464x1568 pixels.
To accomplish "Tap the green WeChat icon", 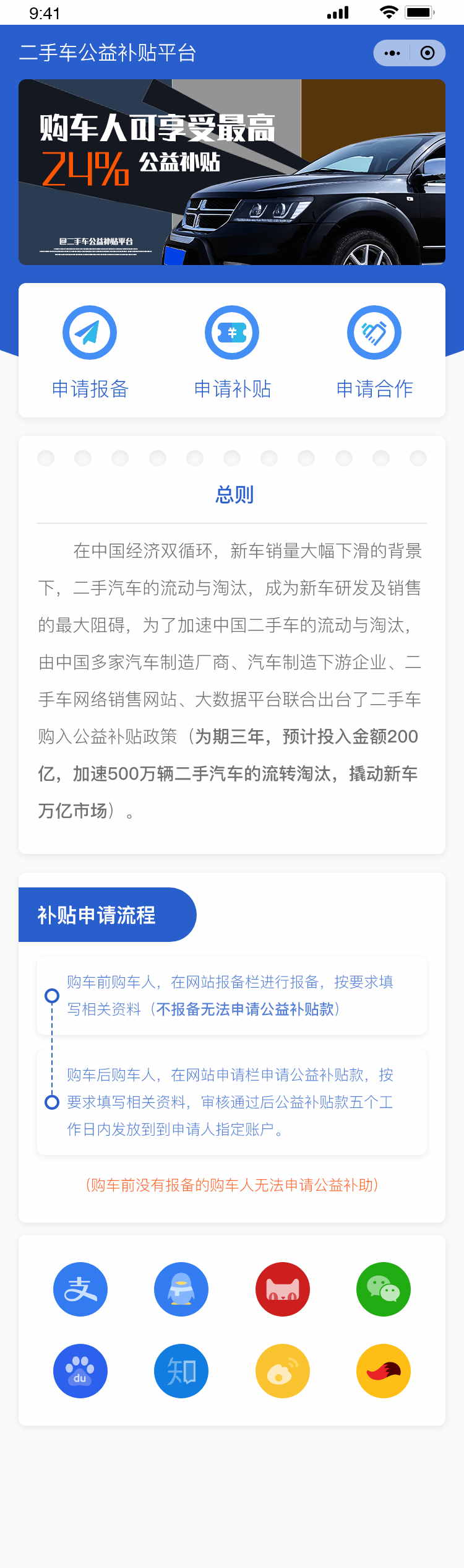I will [x=384, y=1289].
